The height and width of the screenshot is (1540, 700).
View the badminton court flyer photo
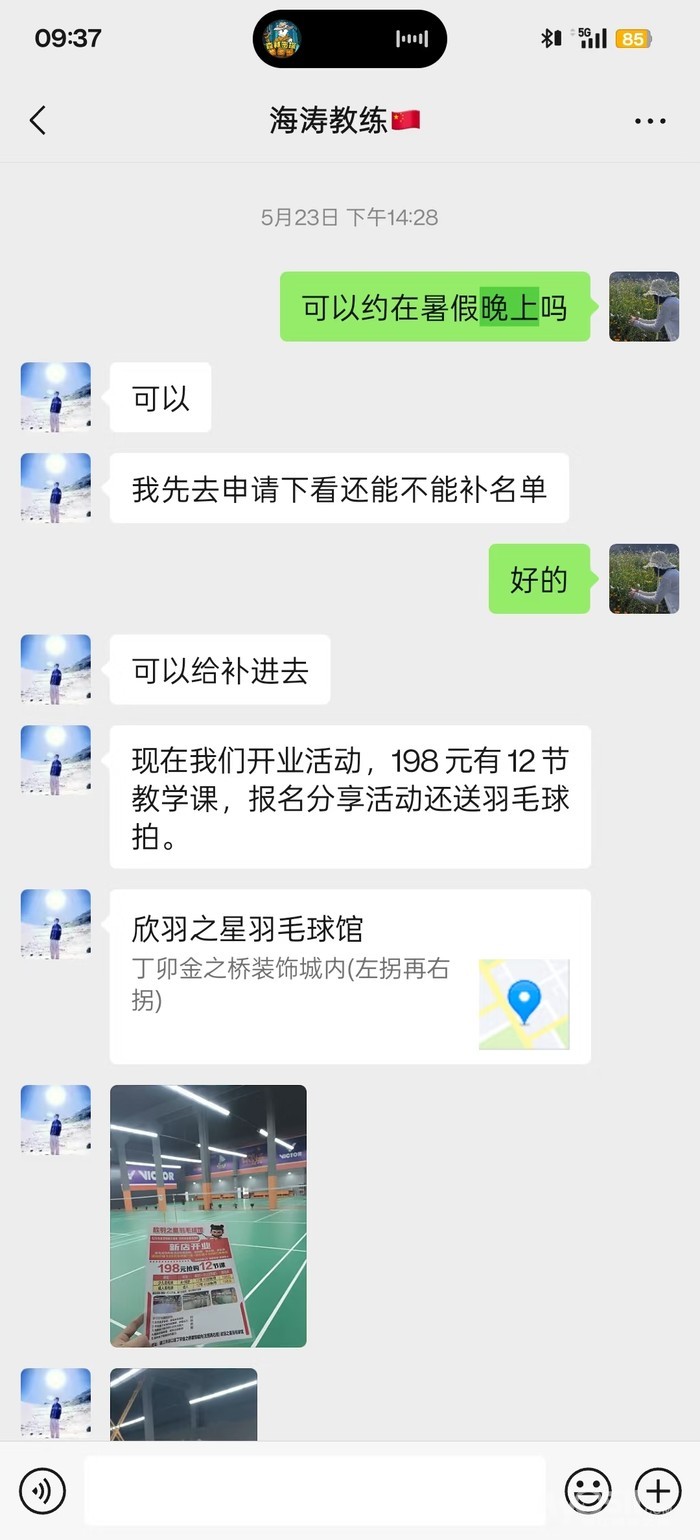pos(208,1215)
